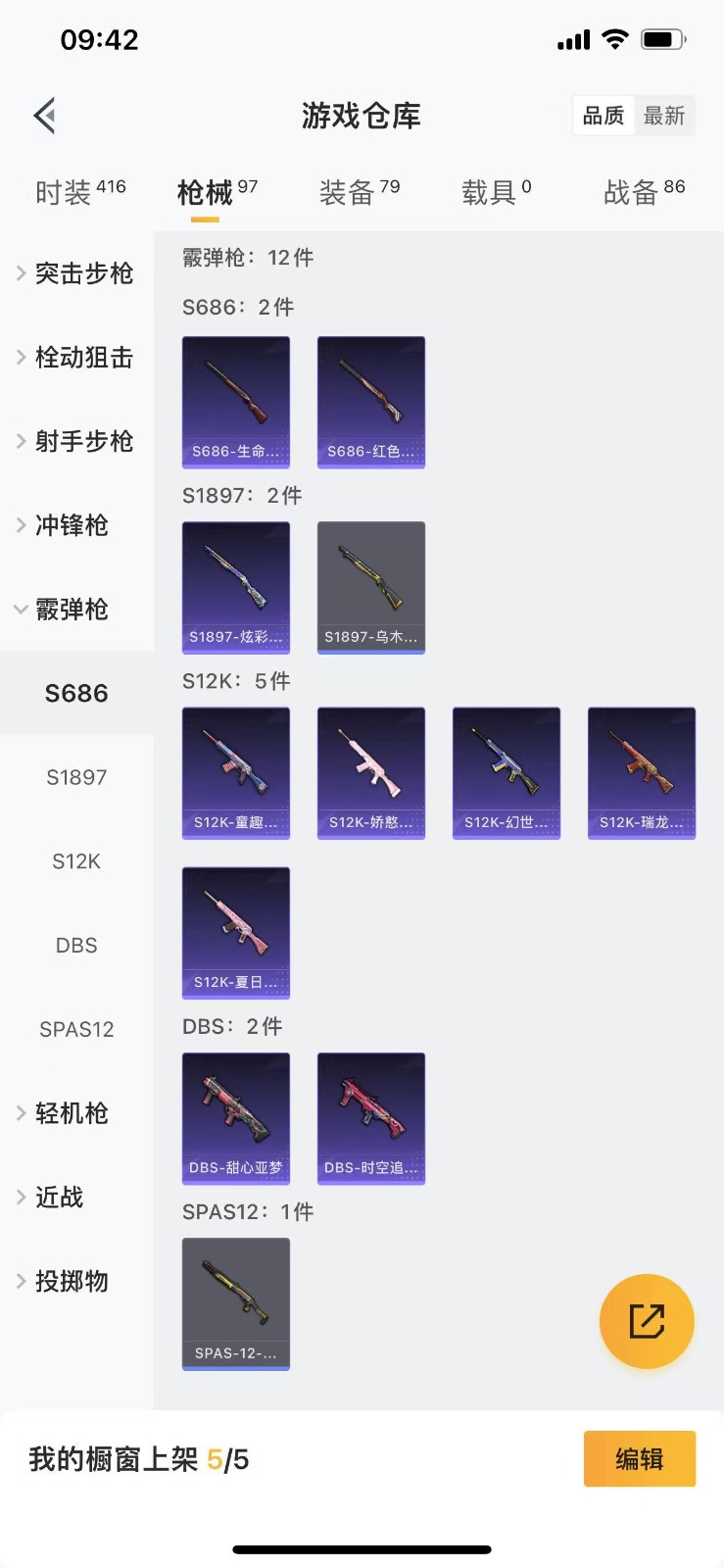Select S12K in the side list
724x1568 pixels.
point(76,861)
